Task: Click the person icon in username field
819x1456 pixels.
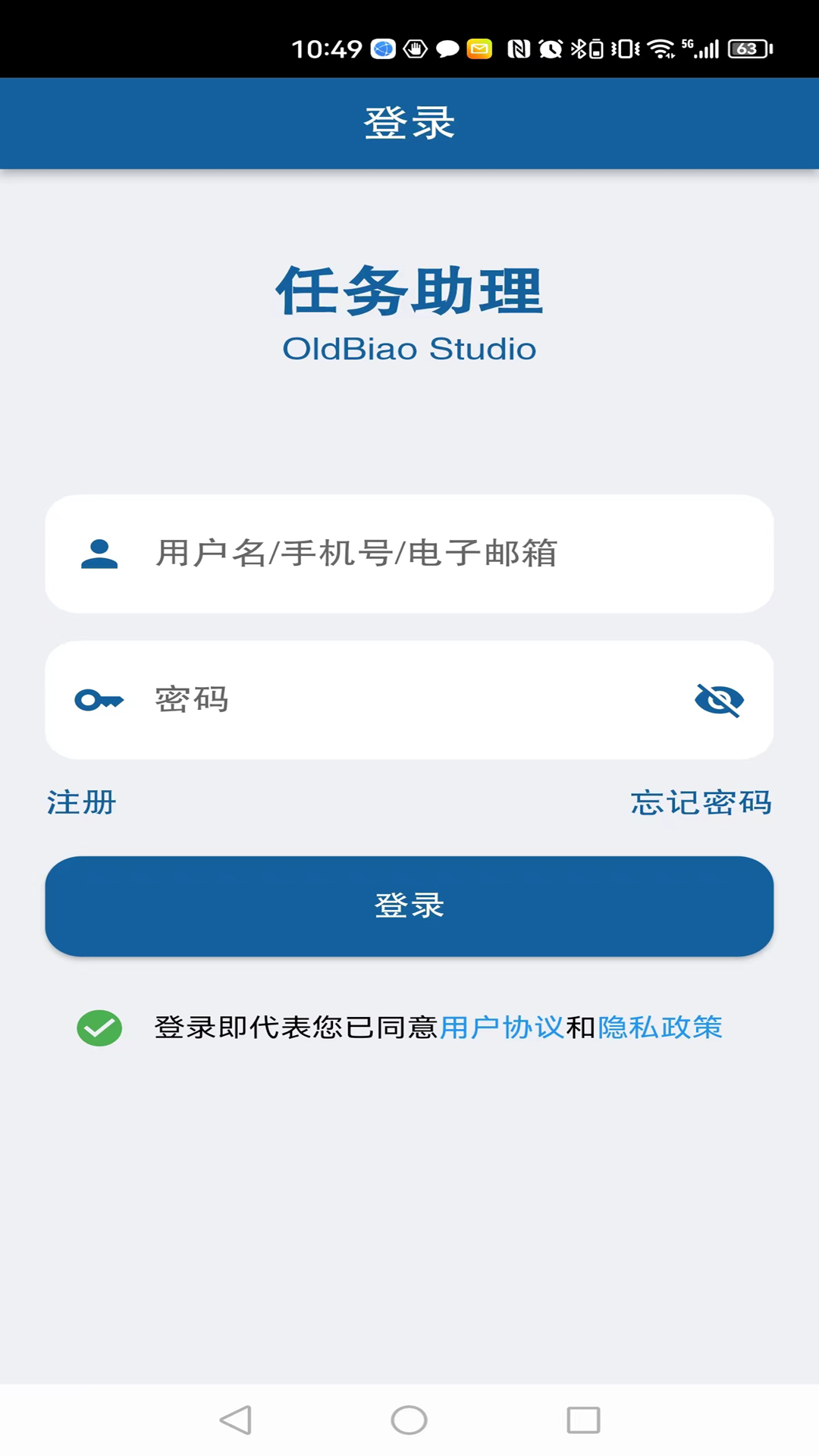Action: tap(99, 554)
